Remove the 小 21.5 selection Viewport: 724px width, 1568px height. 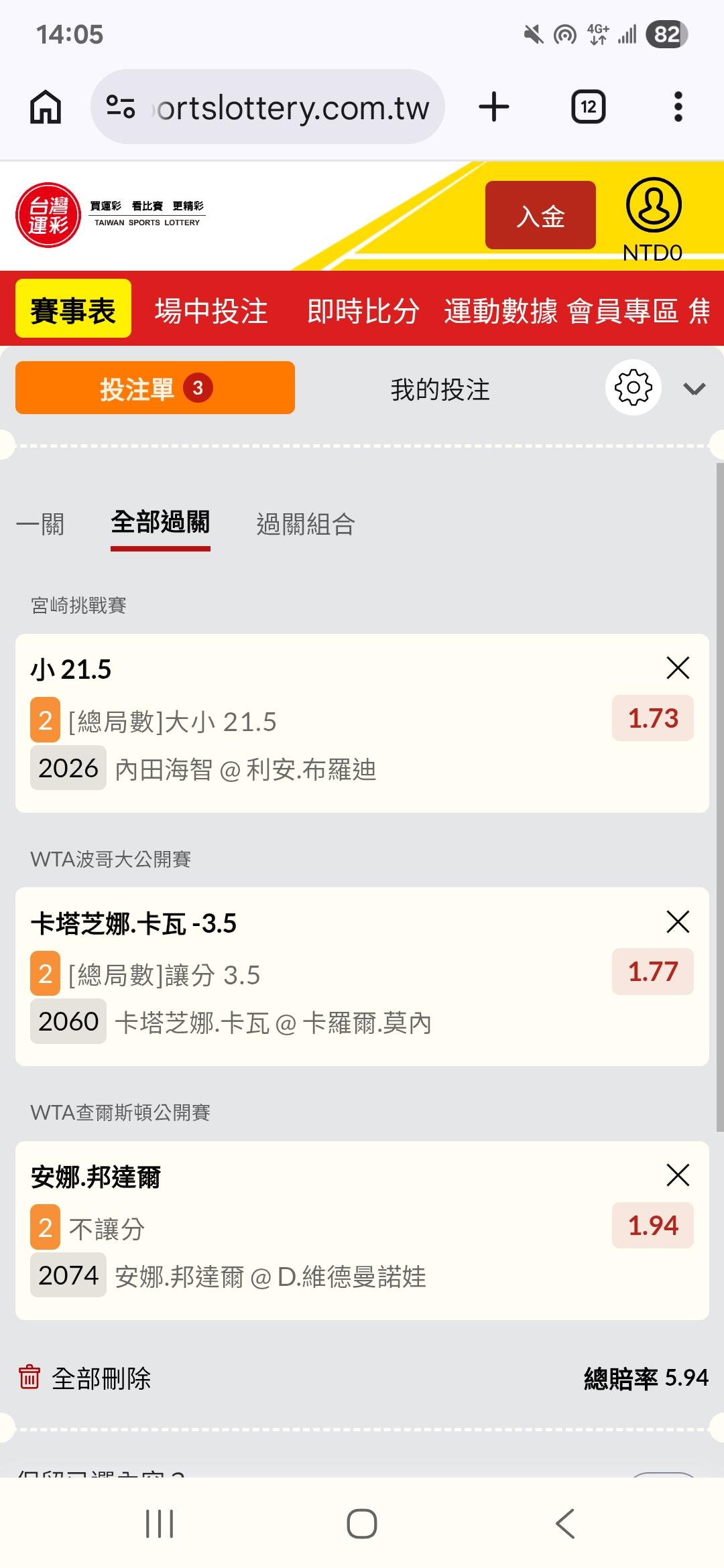pos(678,668)
